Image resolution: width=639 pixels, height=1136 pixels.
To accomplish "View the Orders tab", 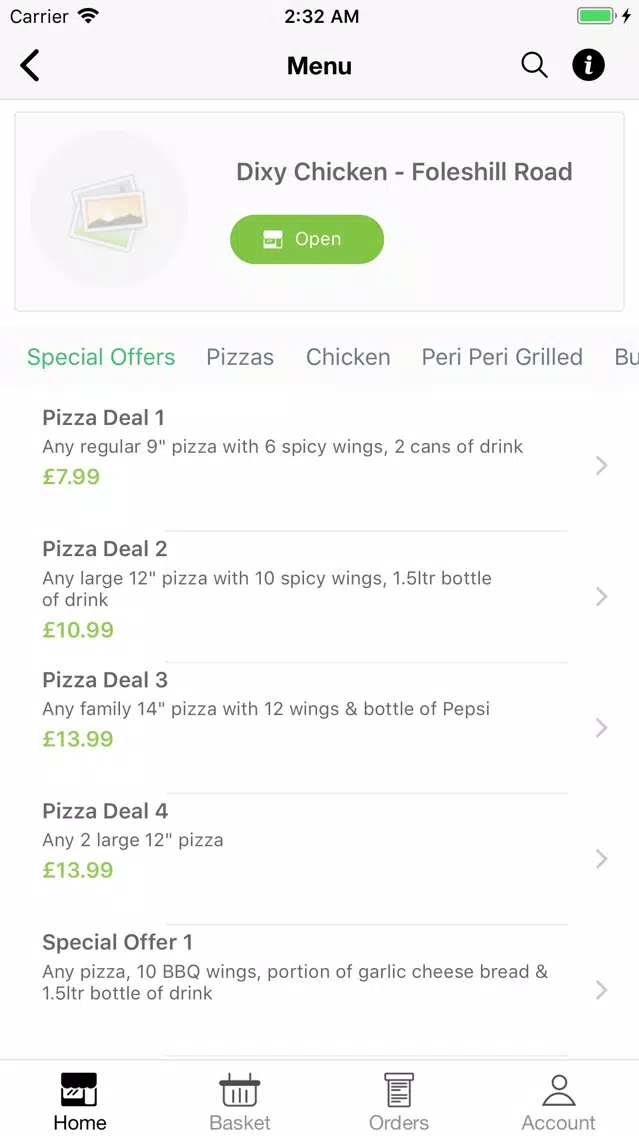I will pos(399,1101).
